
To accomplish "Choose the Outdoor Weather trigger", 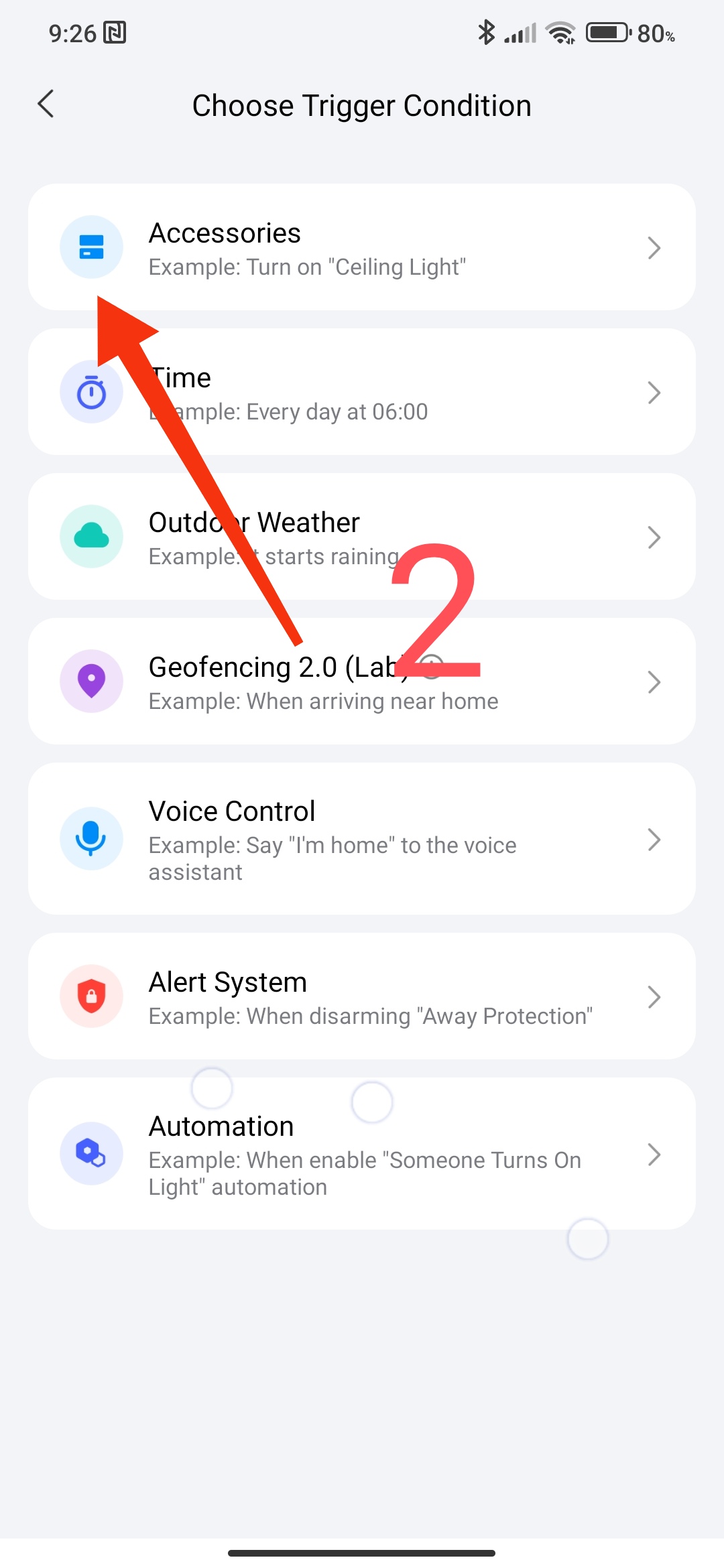I will [x=362, y=537].
